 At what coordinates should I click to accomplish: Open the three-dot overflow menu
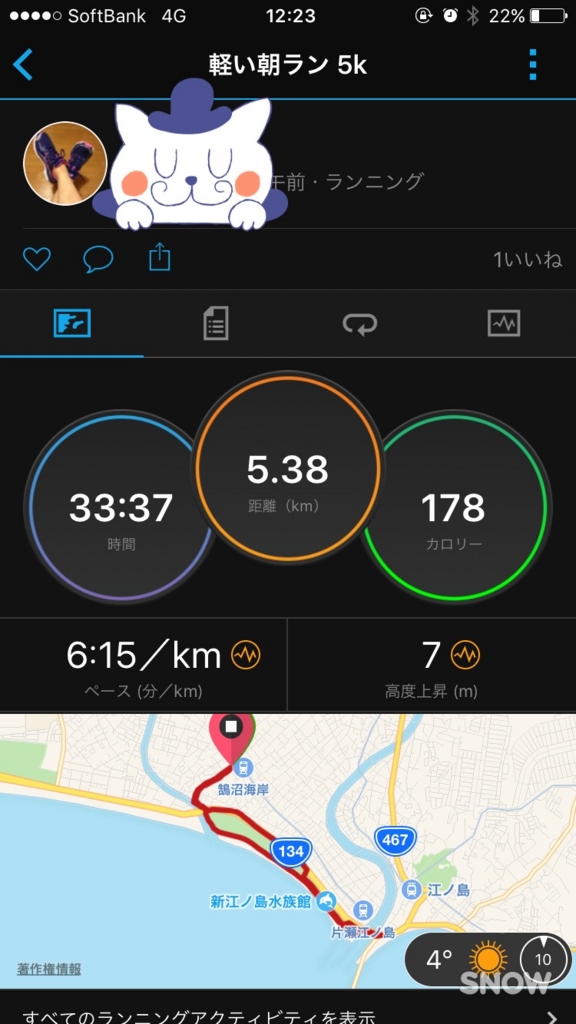(x=533, y=65)
